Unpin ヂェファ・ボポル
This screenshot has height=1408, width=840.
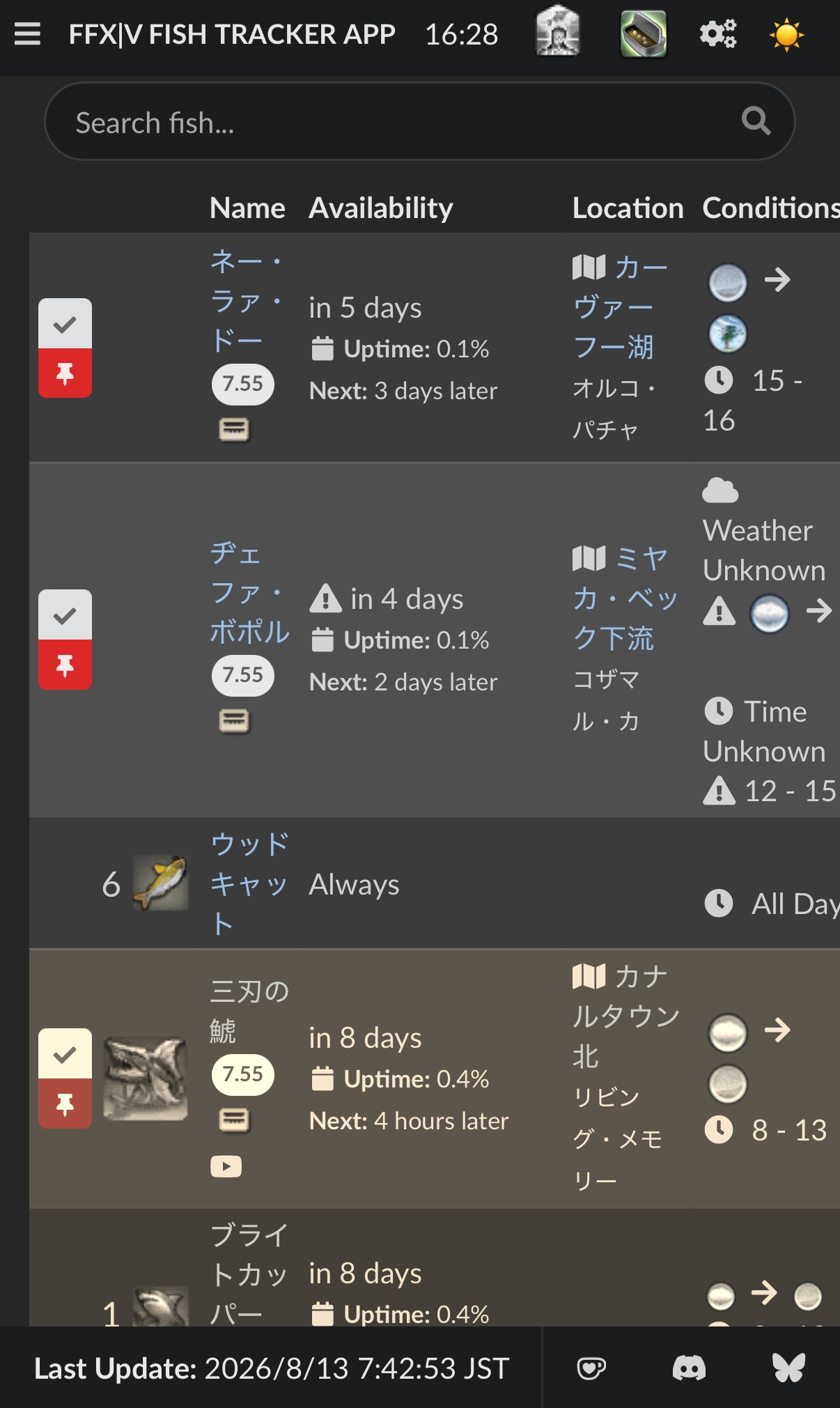(x=65, y=665)
